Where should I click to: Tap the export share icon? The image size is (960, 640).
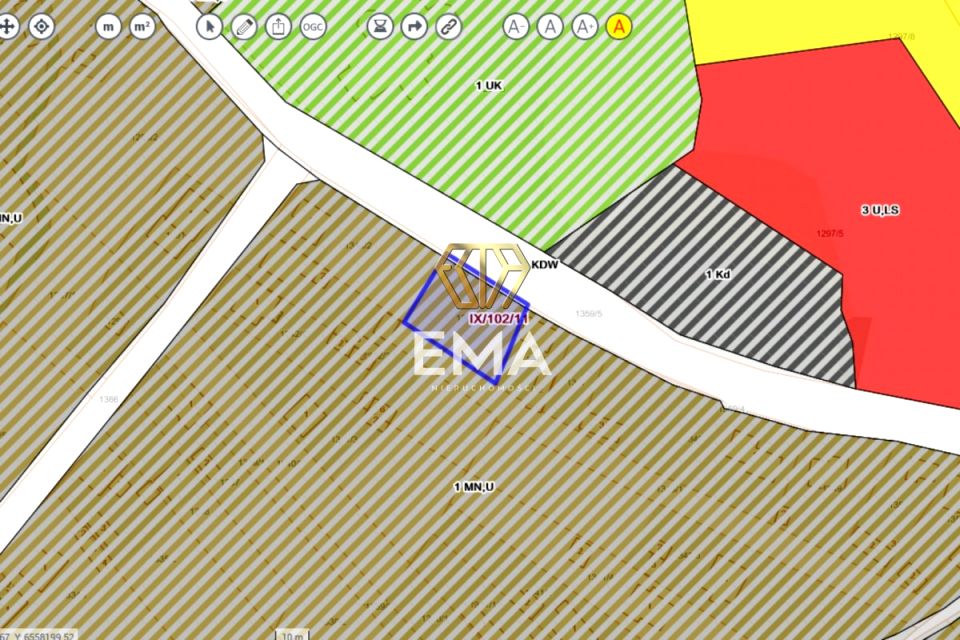pyautogui.click(x=279, y=27)
